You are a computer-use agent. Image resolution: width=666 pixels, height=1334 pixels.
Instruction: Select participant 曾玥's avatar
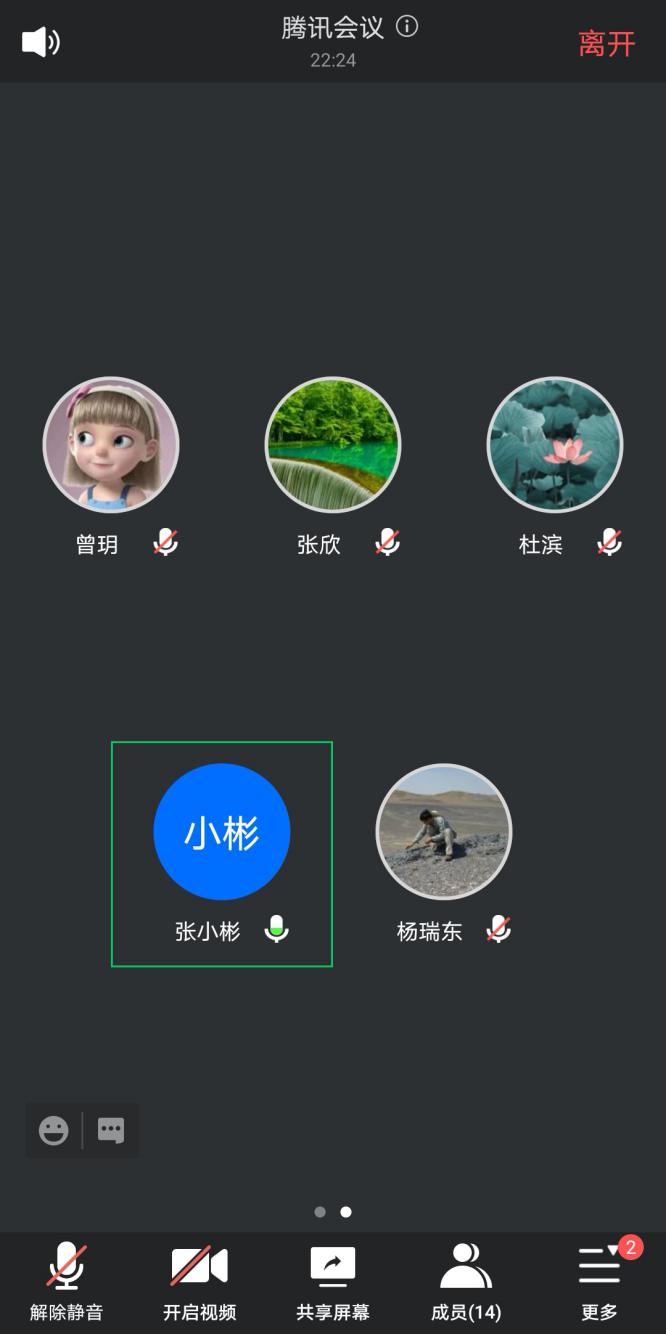pos(111,445)
